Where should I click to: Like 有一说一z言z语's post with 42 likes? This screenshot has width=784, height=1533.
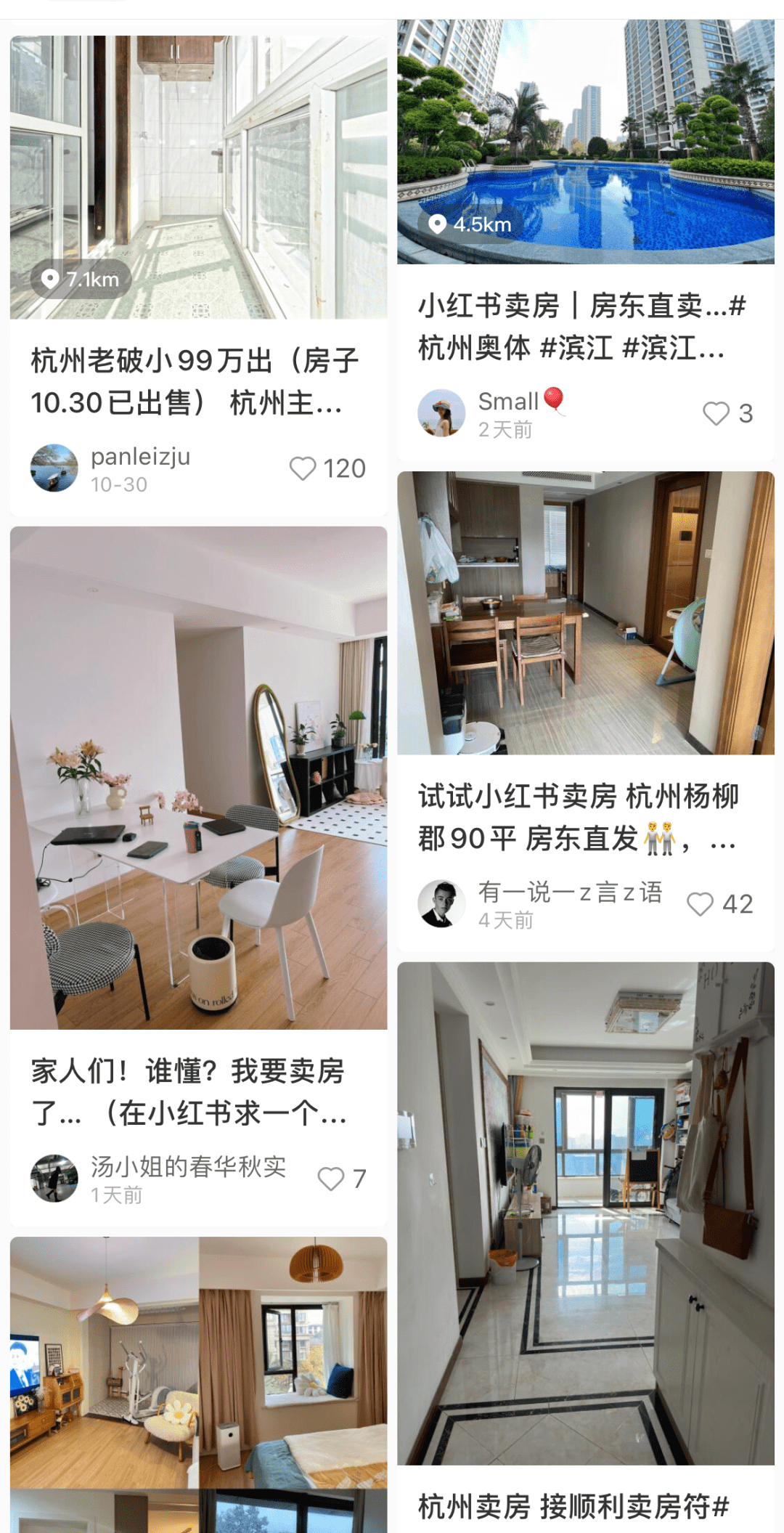click(x=701, y=904)
